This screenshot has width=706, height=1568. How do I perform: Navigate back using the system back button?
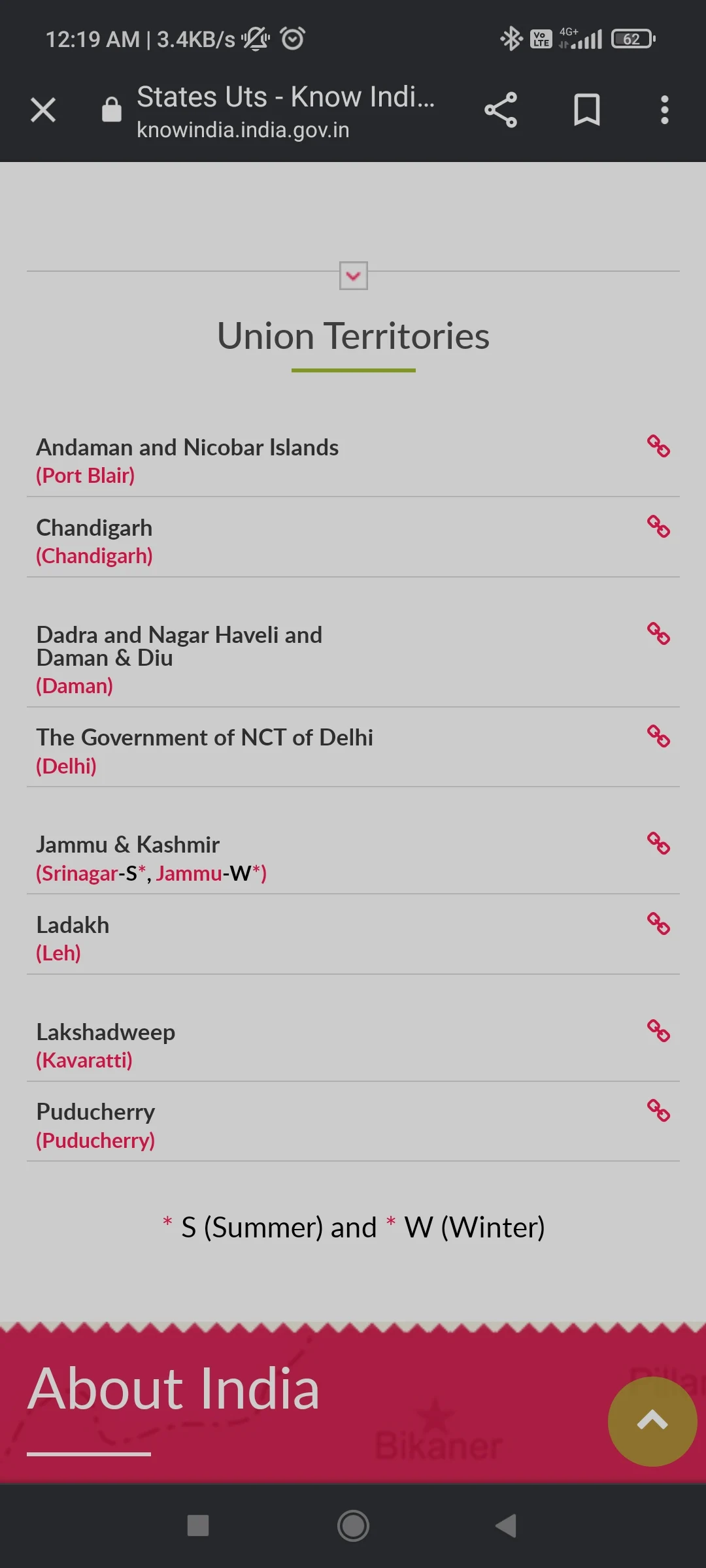click(x=506, y=1526)
